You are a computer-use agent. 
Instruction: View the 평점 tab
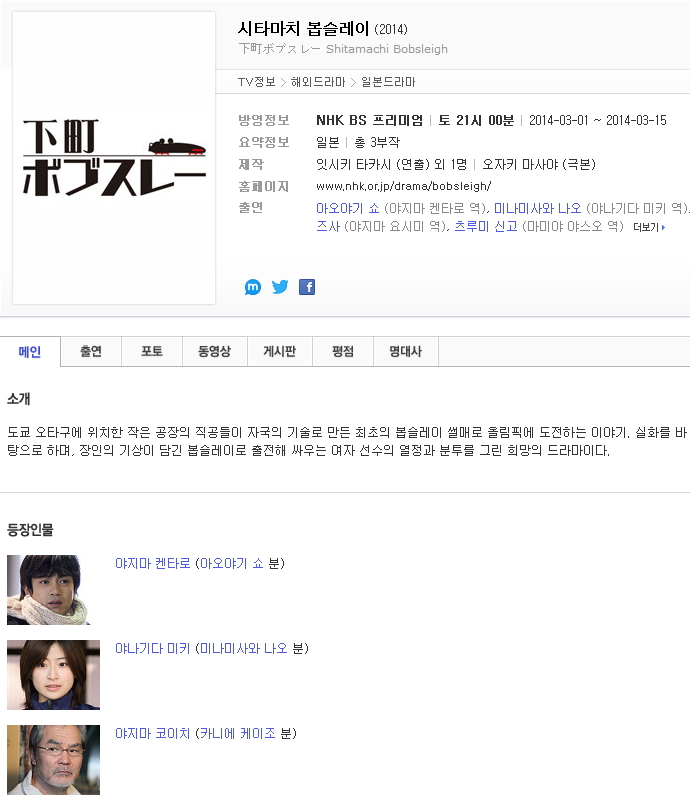[343, 351]
